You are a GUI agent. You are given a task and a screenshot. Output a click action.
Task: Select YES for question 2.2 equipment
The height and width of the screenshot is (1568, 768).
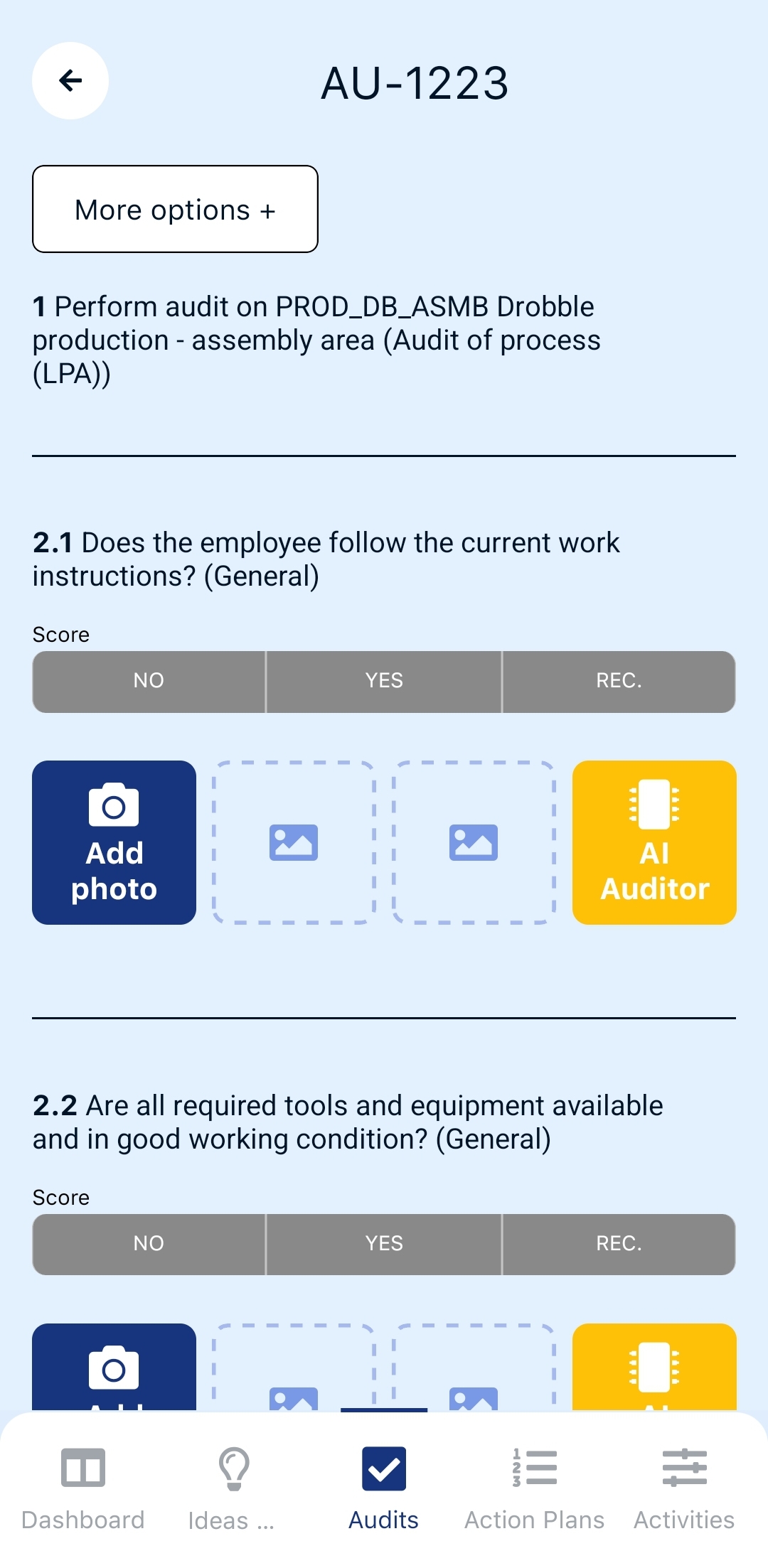[x=384, y=1244]
